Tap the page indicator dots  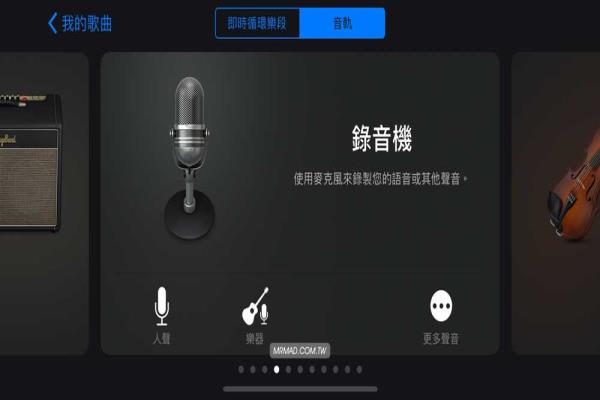click(x=300, y=369)
